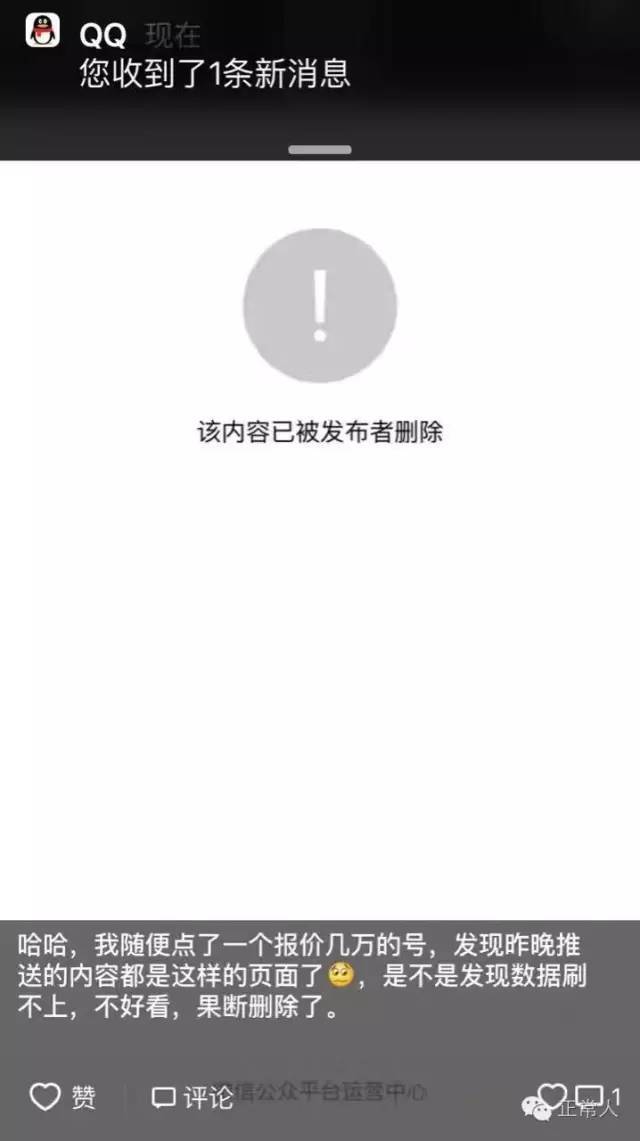Open the likes and comments detail
Viewport: 640px width, 1141px height.
pyautogui.click(x=579, y=1097)
